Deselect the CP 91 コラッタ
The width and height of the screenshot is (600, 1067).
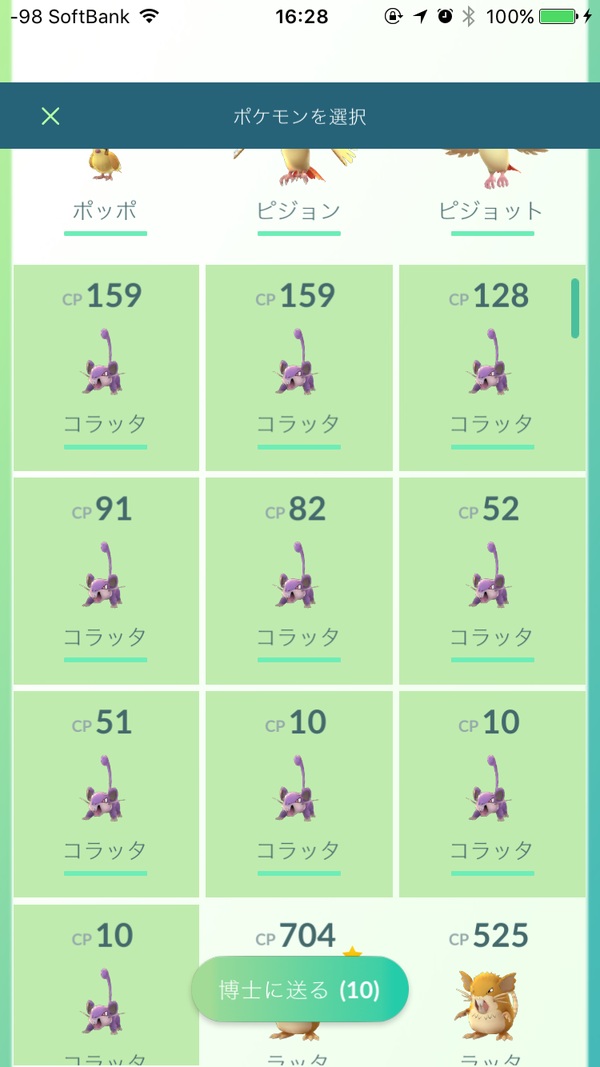105,580
